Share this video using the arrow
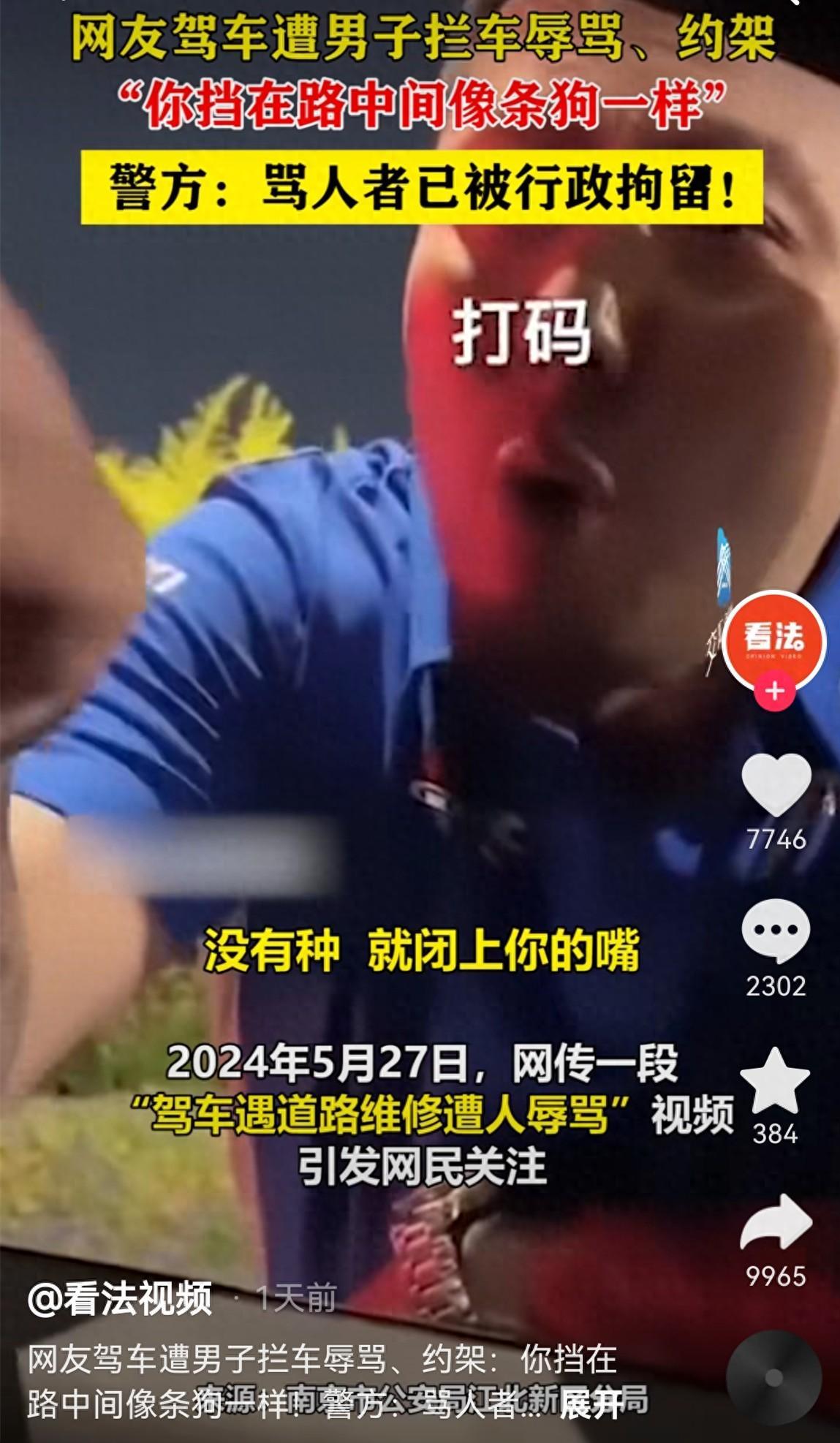The image size is (840, 1443). pos(776,1223)
